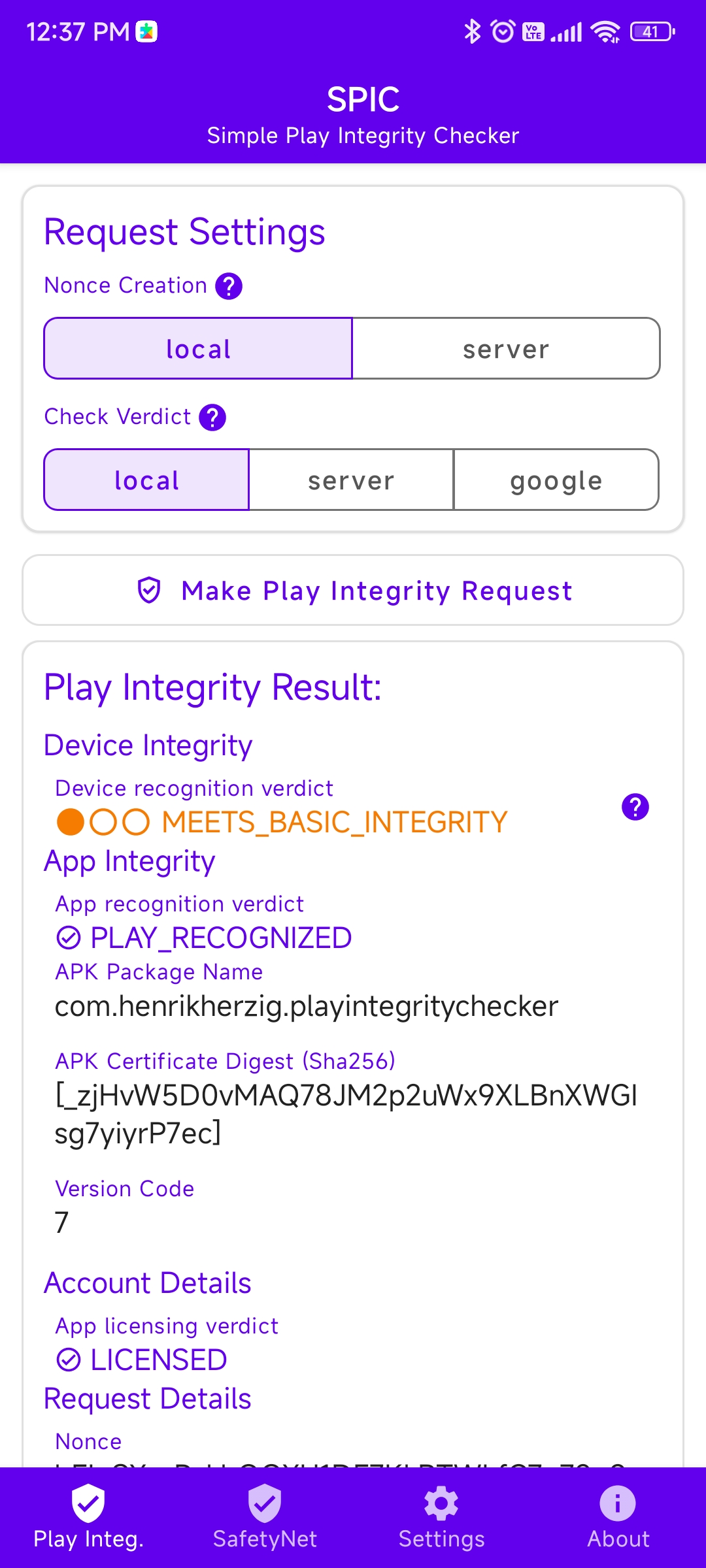
Task: Select local for Nonce Creation
Action: point(198,348)
